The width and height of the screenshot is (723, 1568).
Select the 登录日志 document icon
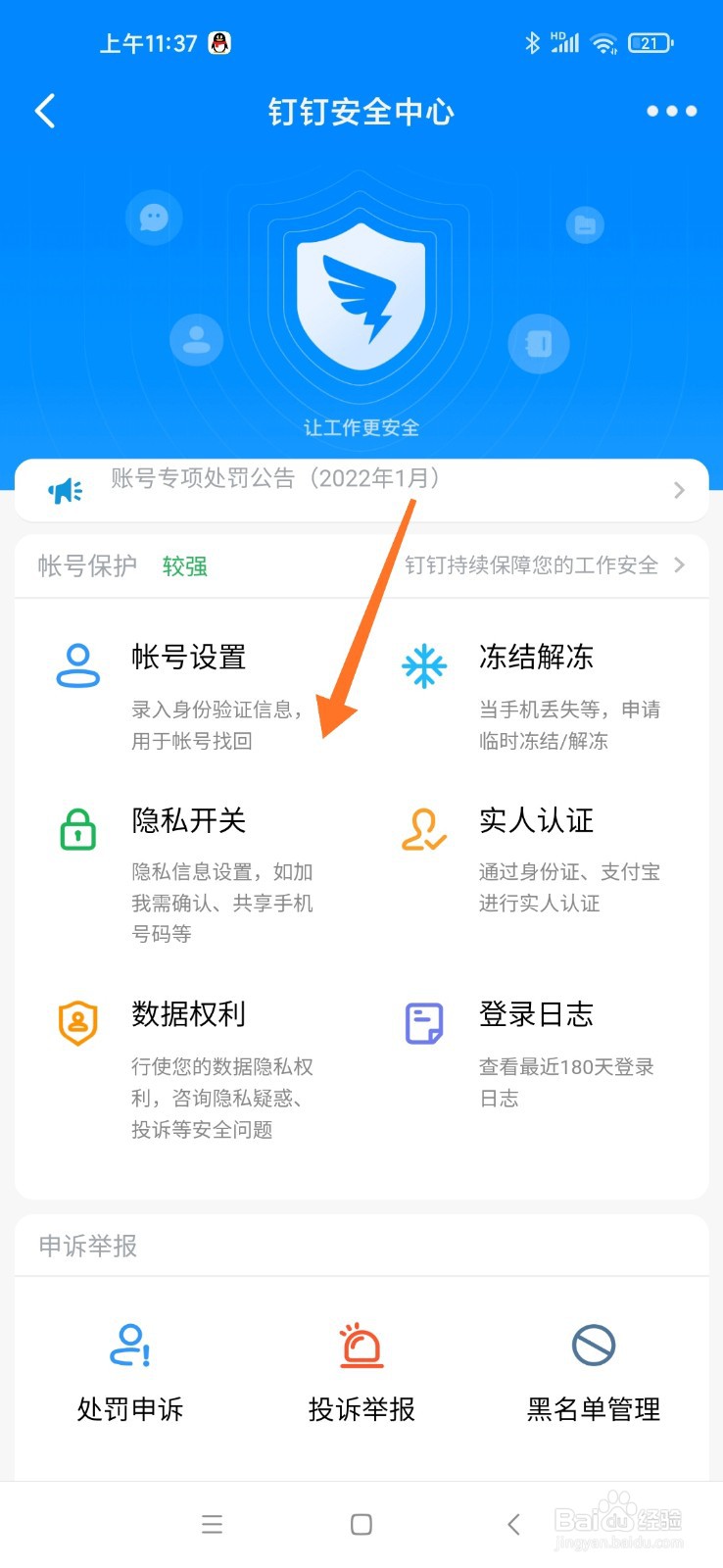click(x=423, y=1021)
